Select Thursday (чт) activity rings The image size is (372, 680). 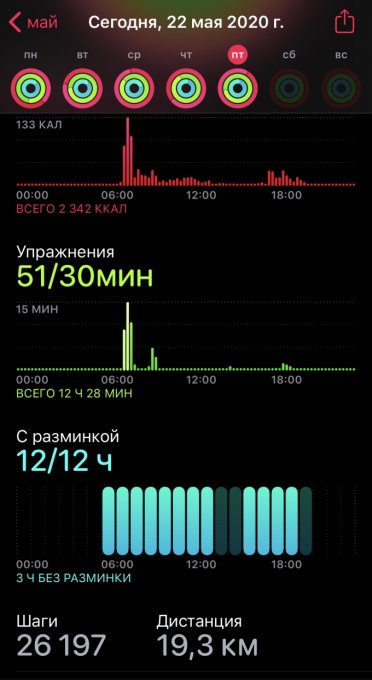[x=186, y=88]
